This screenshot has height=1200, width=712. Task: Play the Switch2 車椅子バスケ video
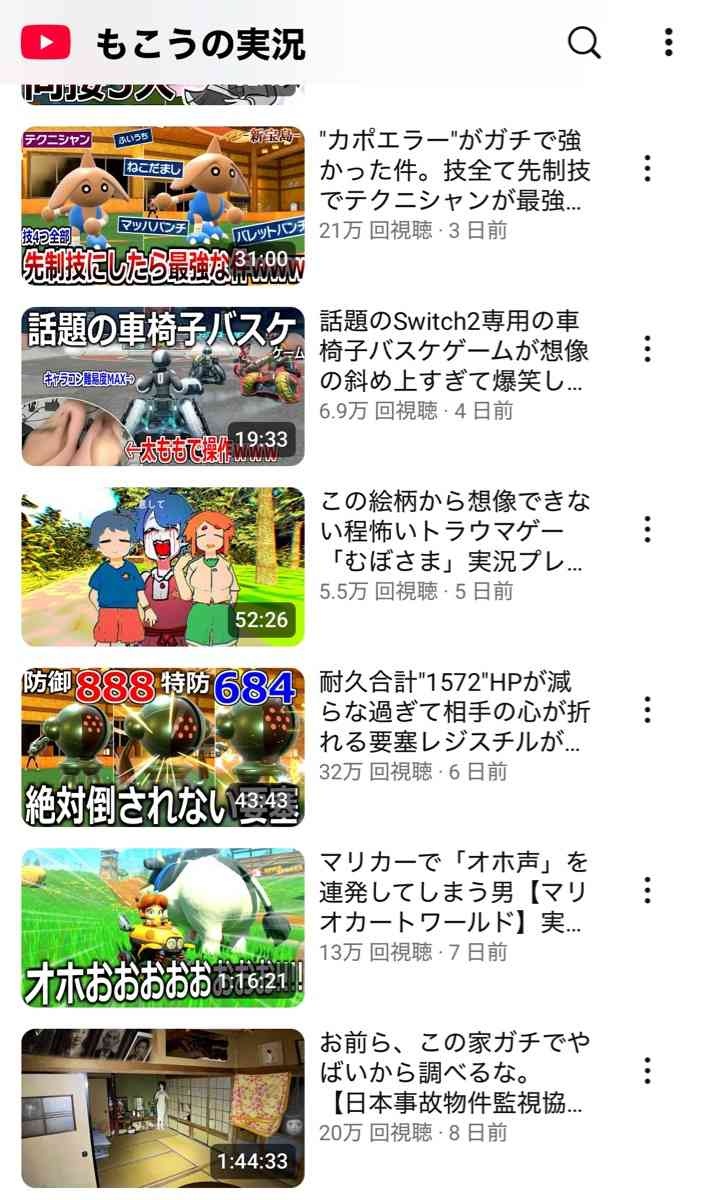(163, 386)
